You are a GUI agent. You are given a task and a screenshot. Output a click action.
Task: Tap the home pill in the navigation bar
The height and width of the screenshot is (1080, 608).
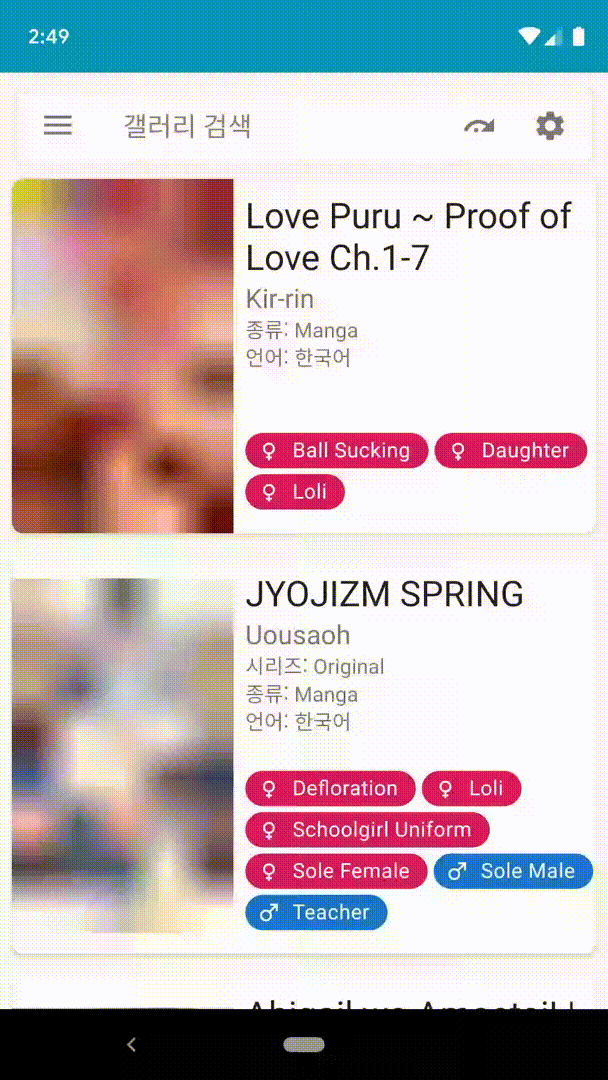(304, 1044)
